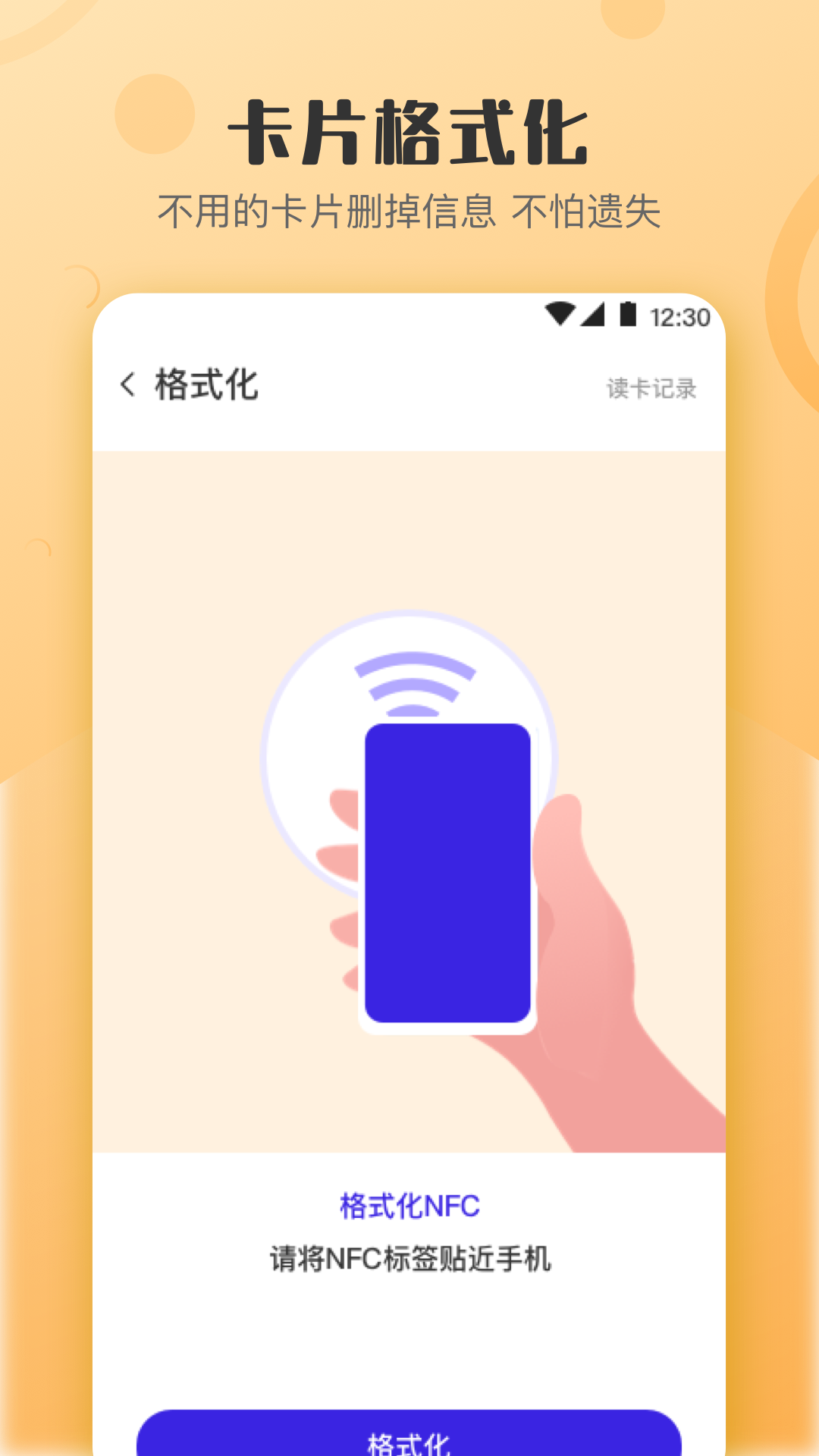
Task: Tap the orange wallpaper outside the app card
Action: (45, 758)
